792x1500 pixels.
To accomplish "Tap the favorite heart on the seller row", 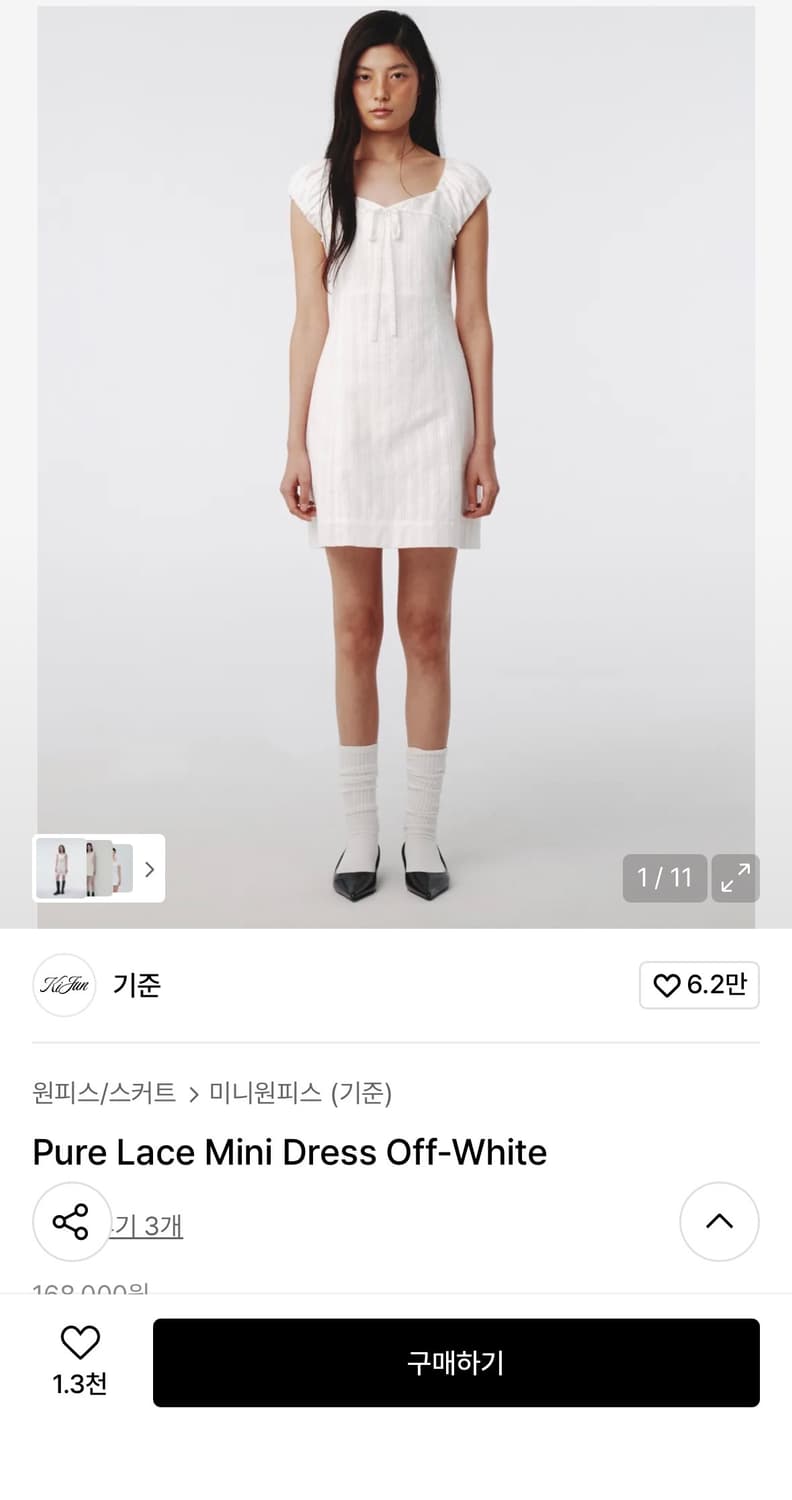I will click(x=666, y=986).
